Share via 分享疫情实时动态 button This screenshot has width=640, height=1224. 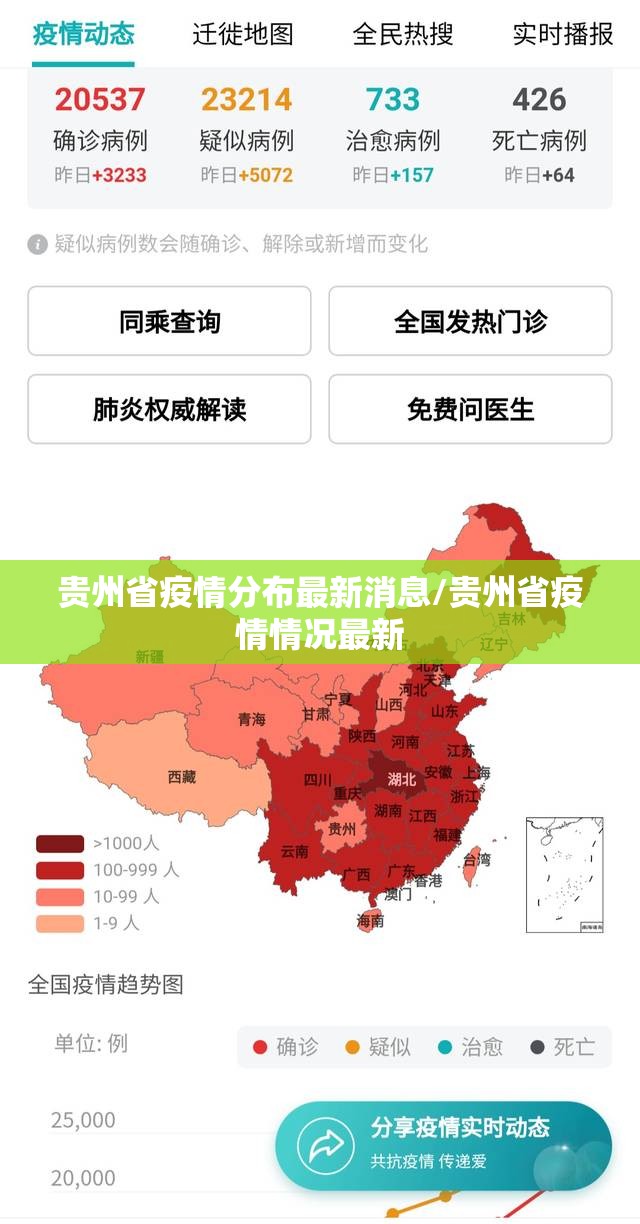pos(443,1145)
